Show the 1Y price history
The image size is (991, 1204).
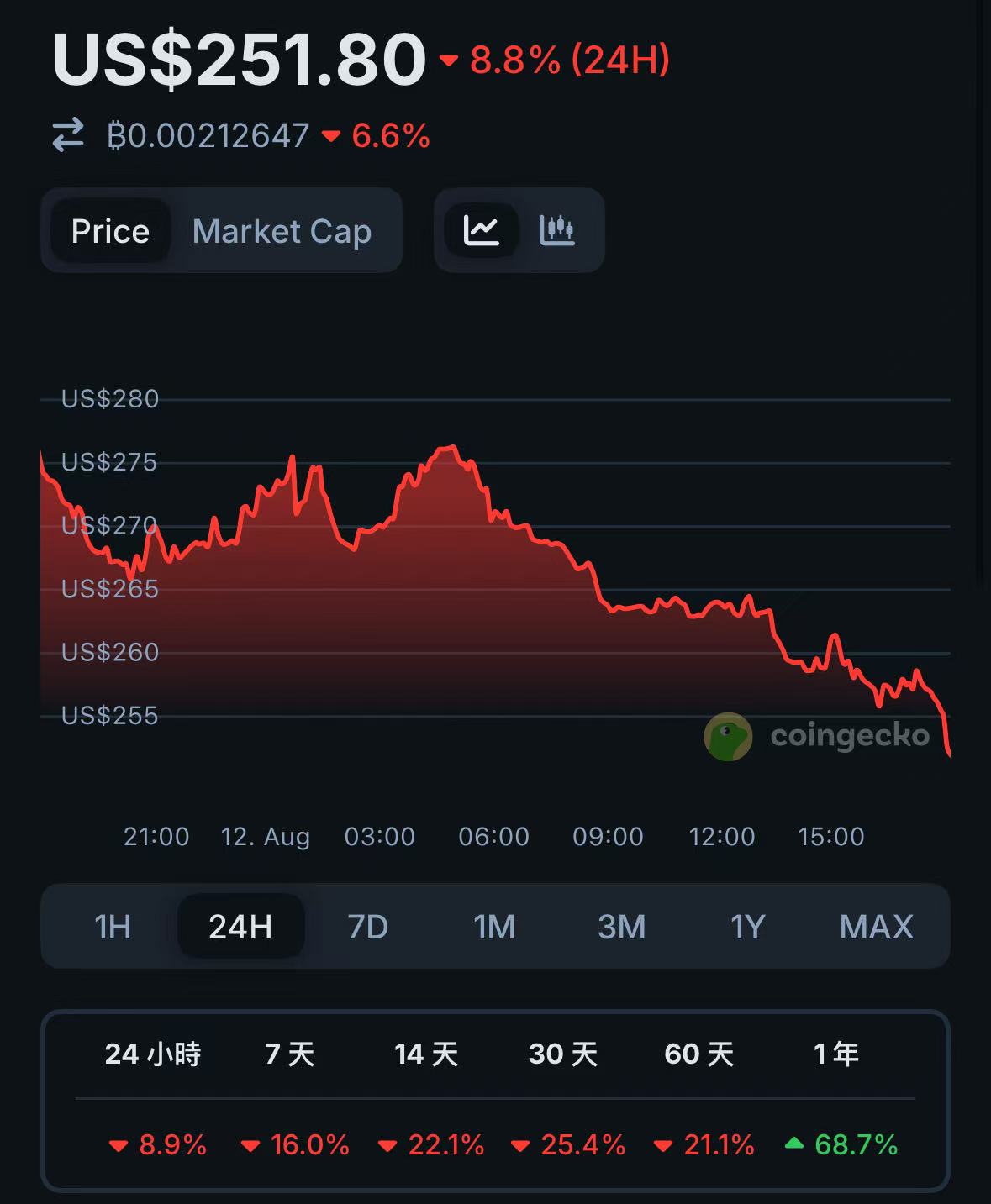pos(747,927)
